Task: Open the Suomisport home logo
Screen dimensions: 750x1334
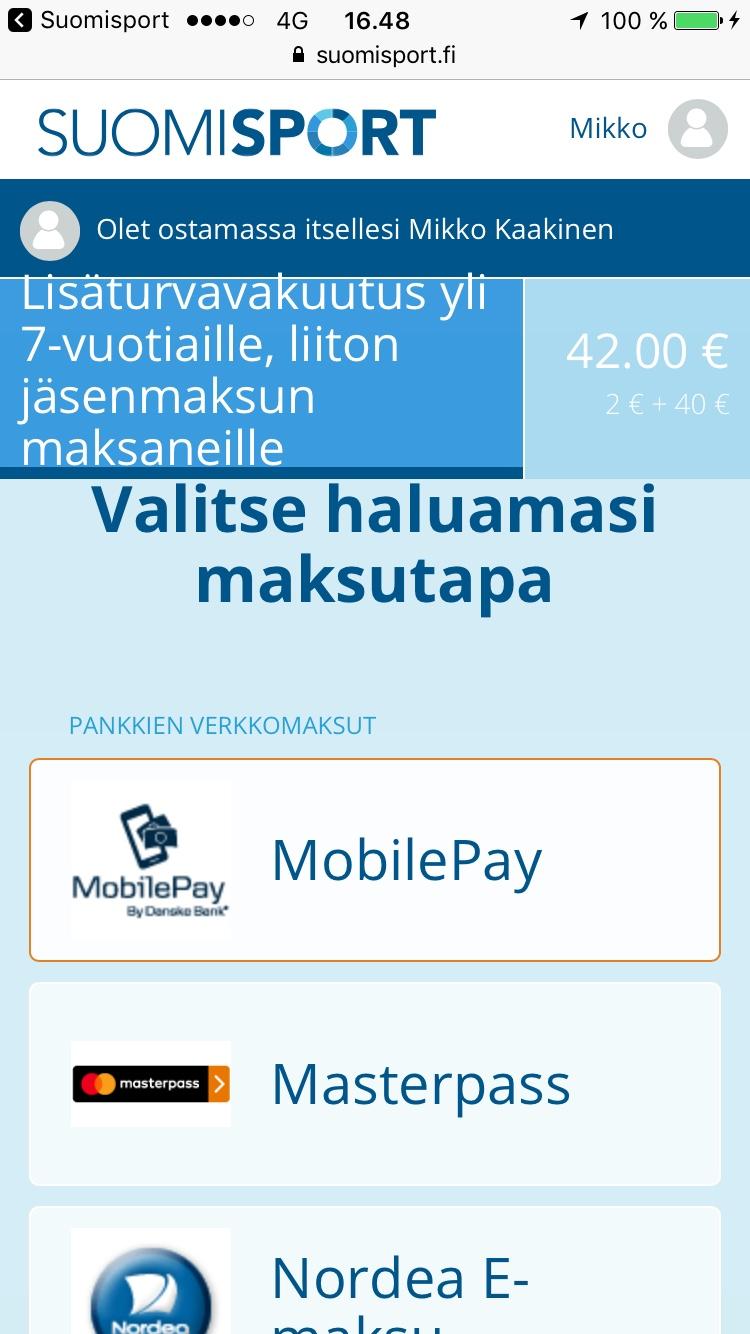Action: click(x=237, y=132)
